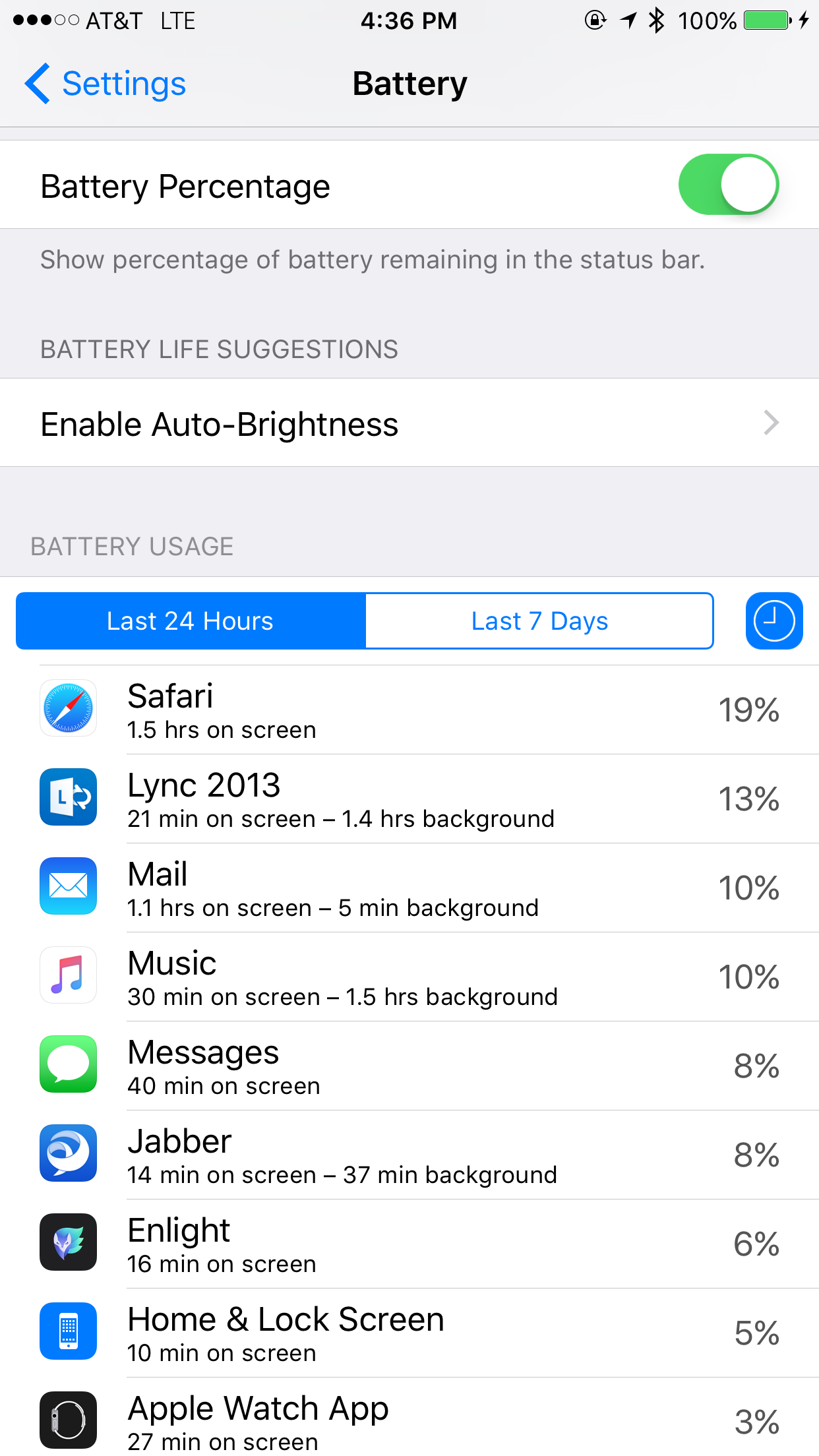
Task: Open the Enable Auto-Brightness suggestion
Action: [409, 423]
